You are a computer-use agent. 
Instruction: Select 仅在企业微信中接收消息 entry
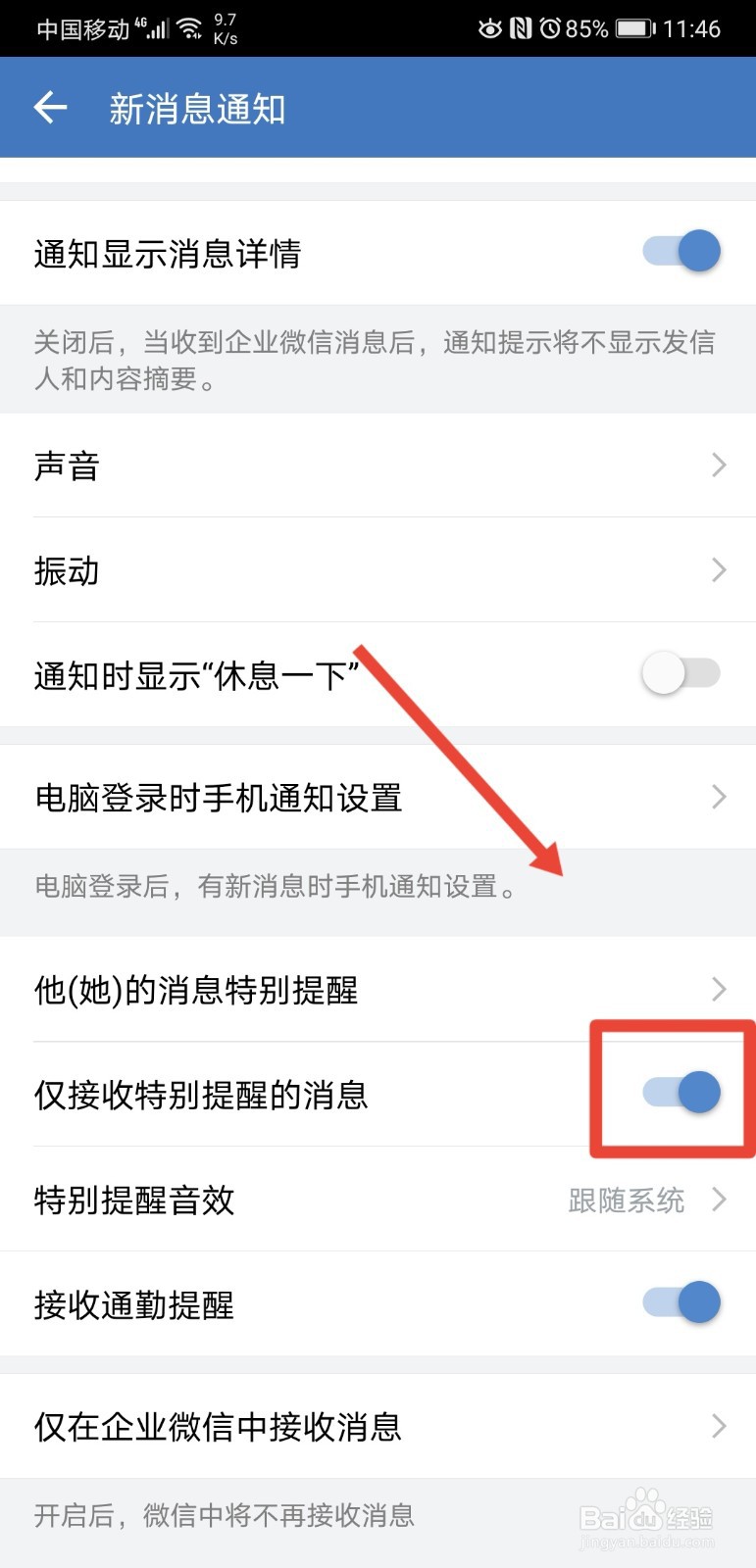pyautogui.click(x=378, y=1426)
